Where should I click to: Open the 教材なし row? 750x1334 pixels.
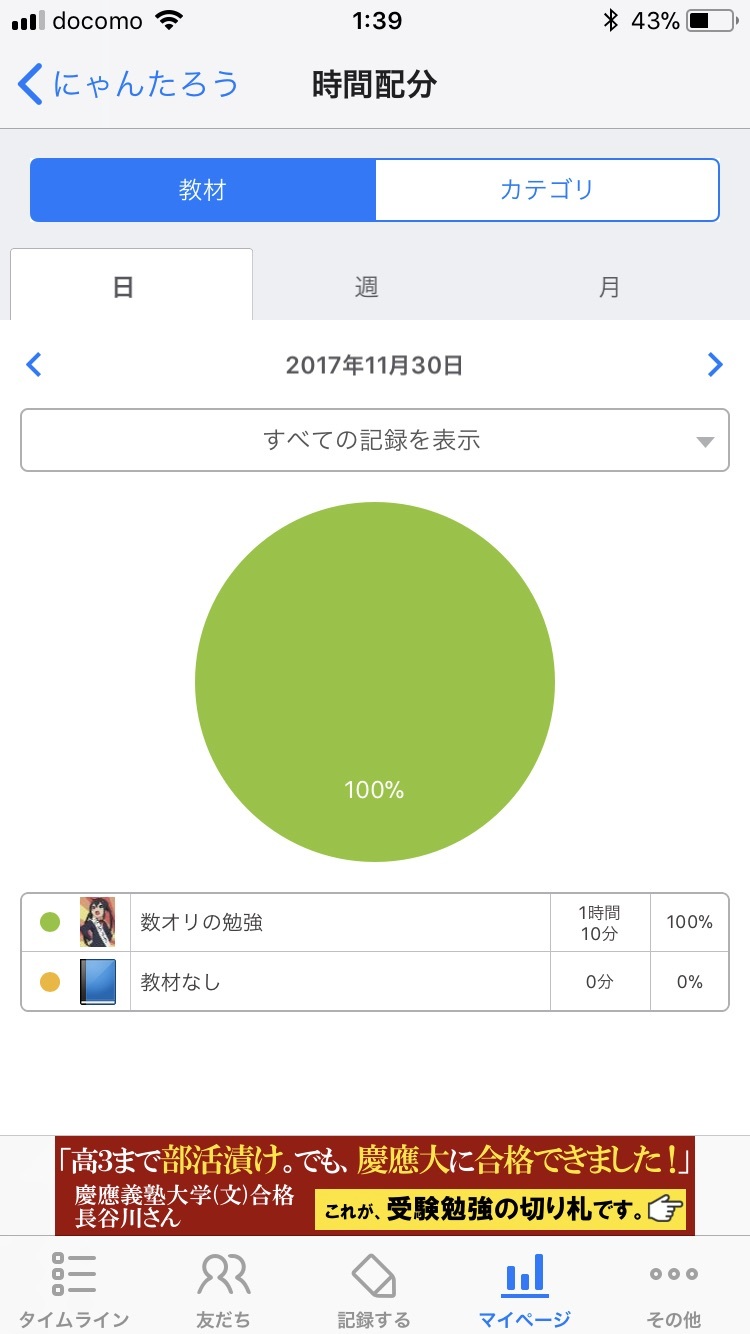(375, 982)
